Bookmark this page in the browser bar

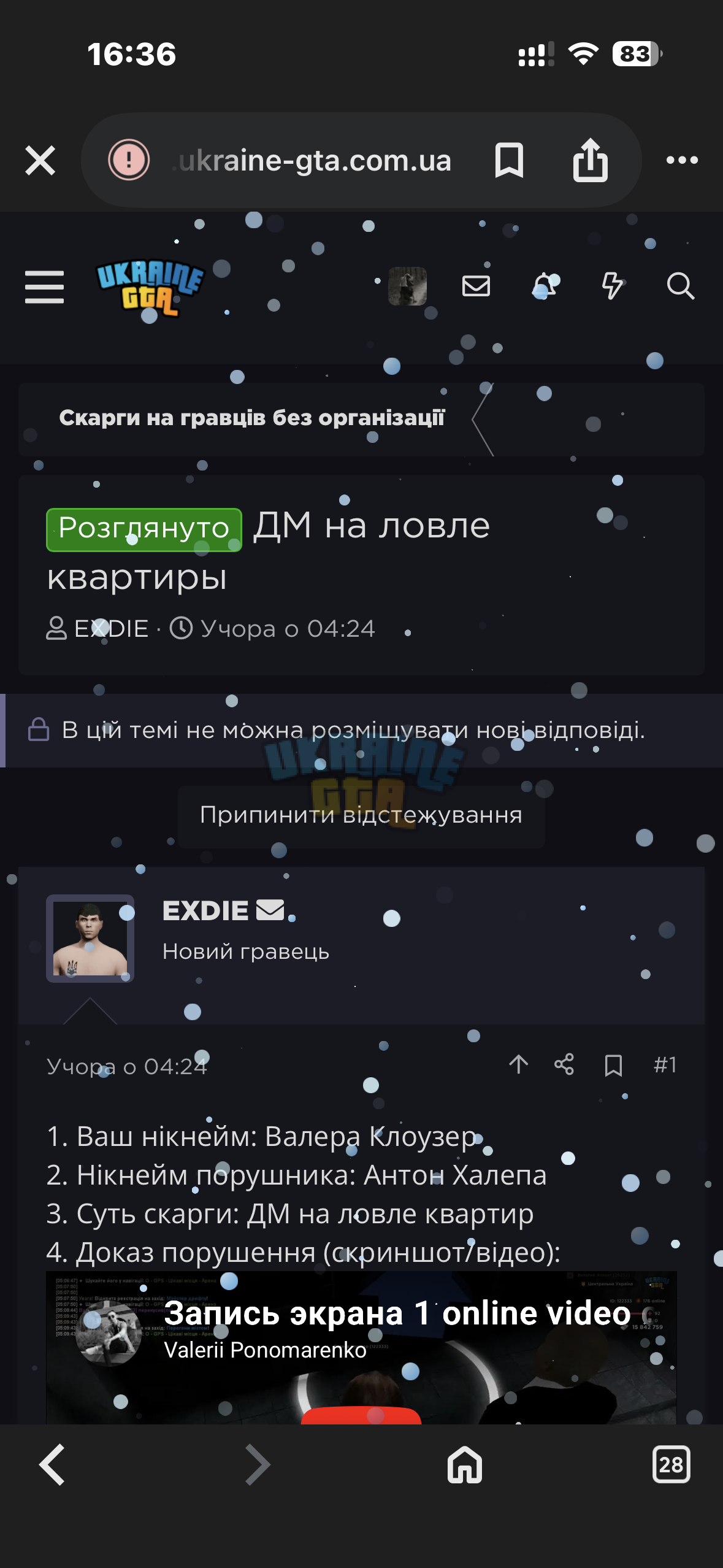(x=509, y=160)
